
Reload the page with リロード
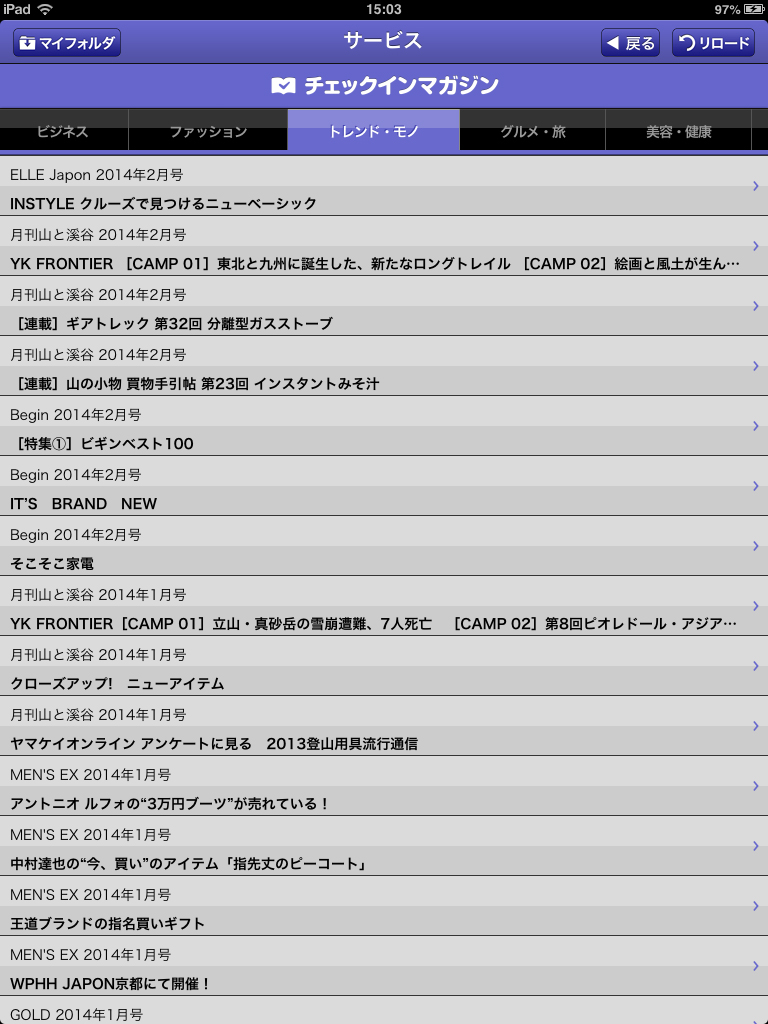click(x=713, y=43)
